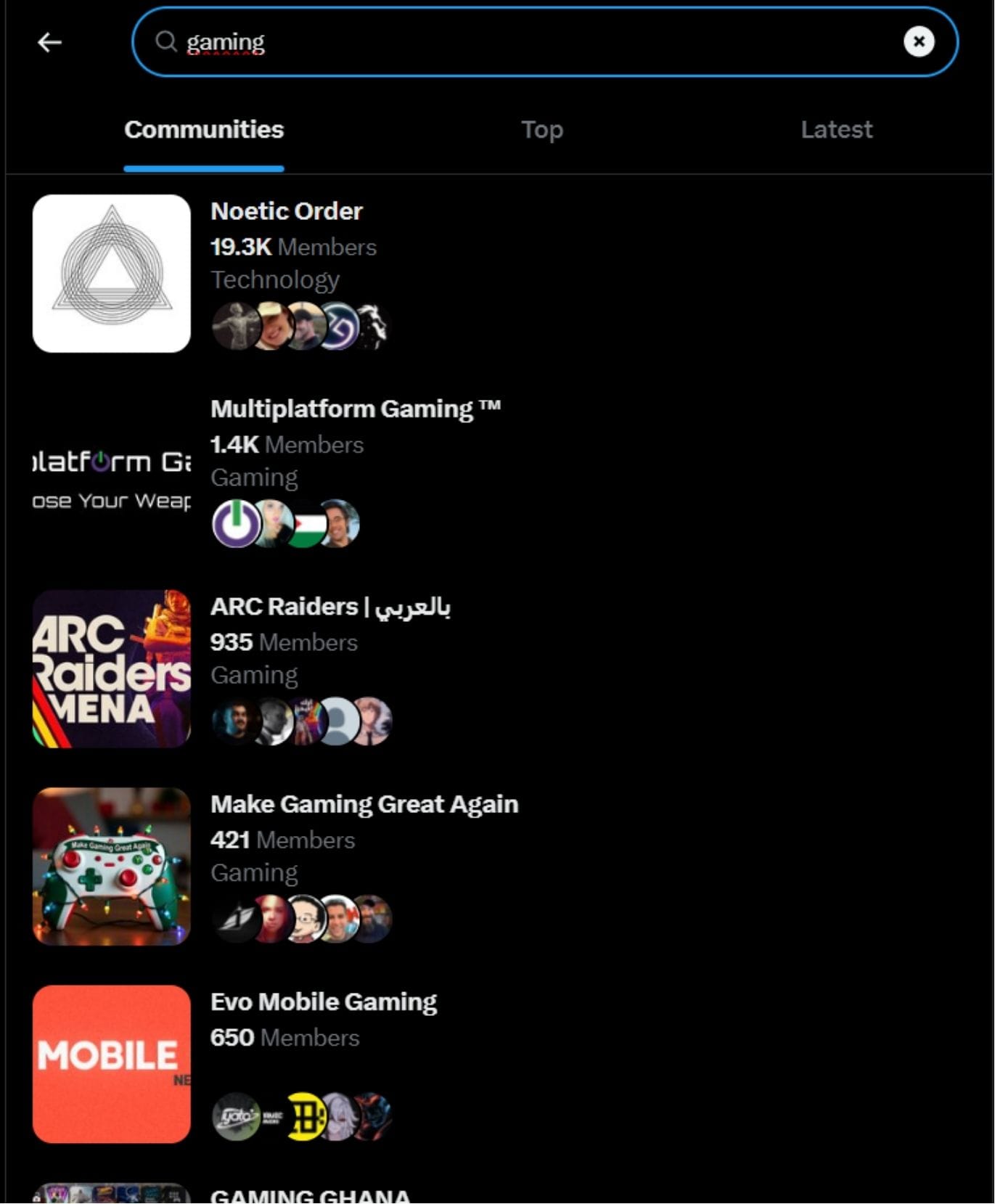
Task: Click the ARC Raiders MENA community icon
Action: (111, 668)
